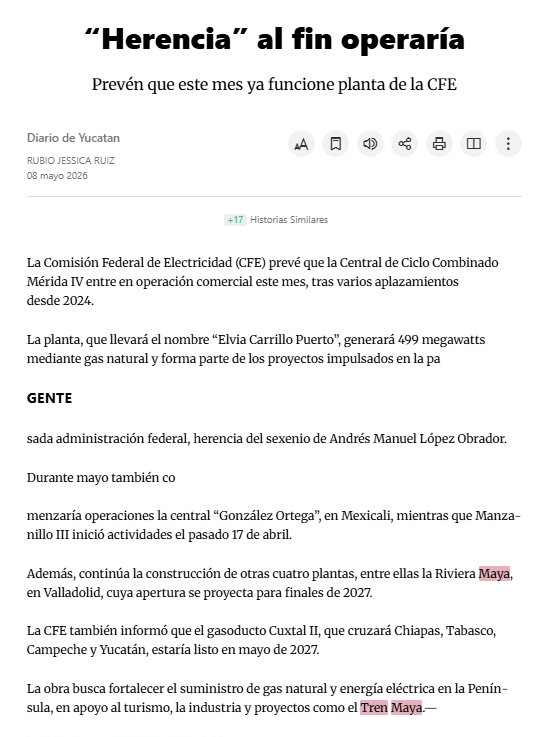Print the article
This screenshot has width=551, height=737.
click(x=439, y=143)
